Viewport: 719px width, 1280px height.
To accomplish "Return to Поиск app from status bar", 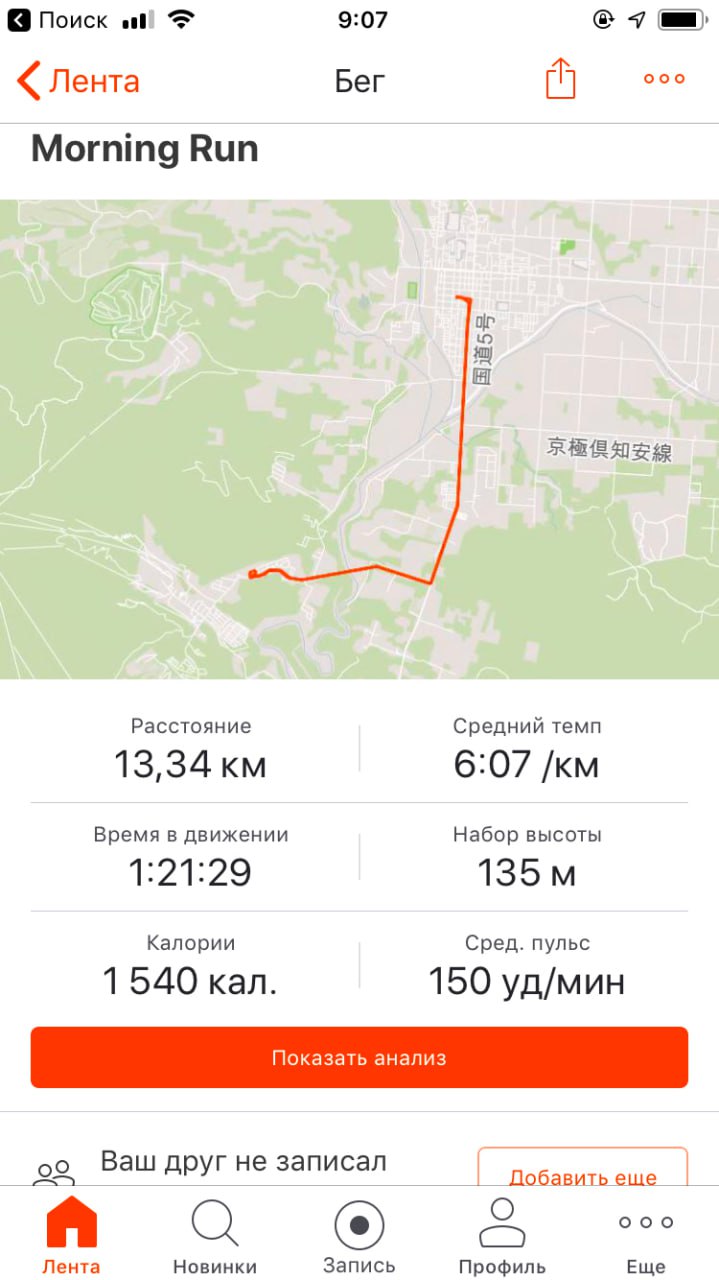I will tap(58, 20).
